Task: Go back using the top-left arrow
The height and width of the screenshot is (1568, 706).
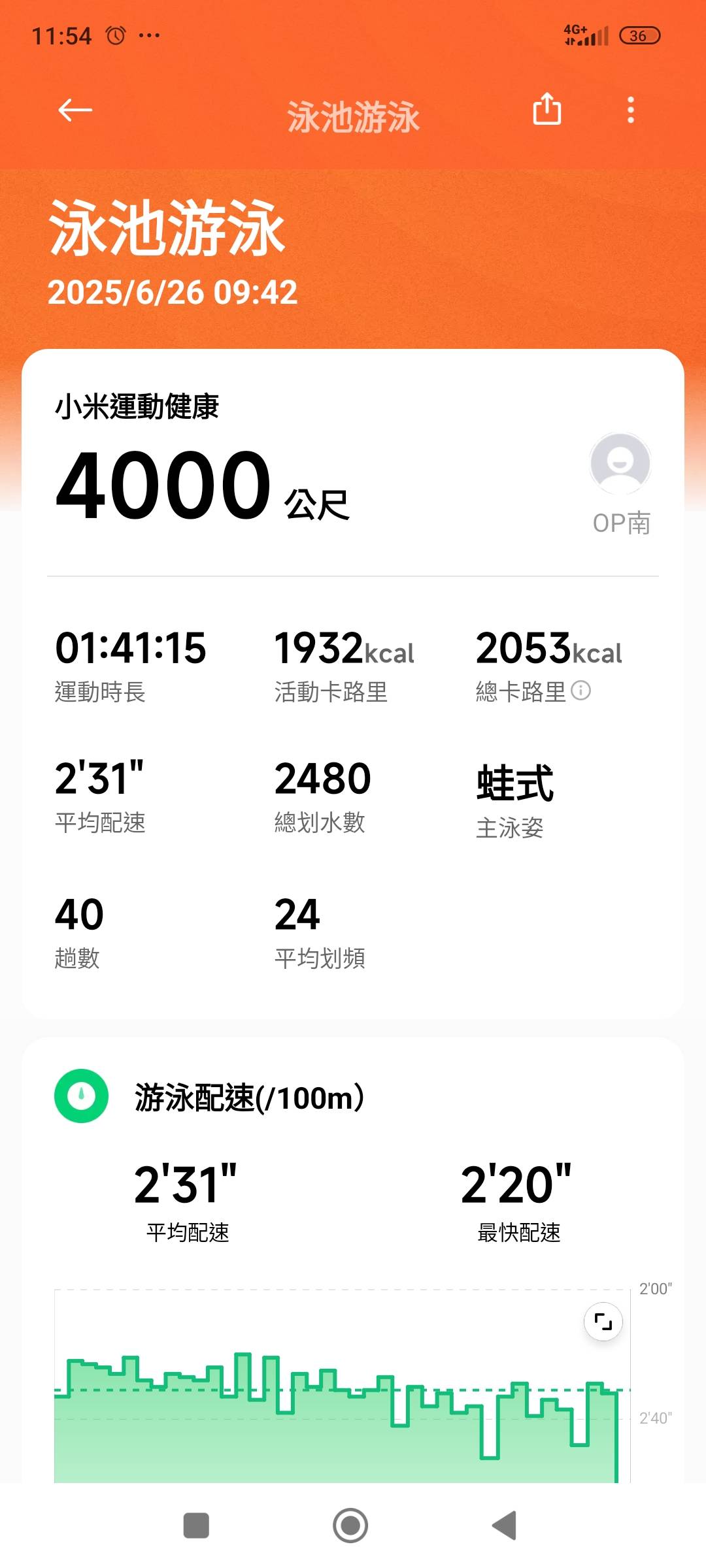Action: [x=75, y=110]
